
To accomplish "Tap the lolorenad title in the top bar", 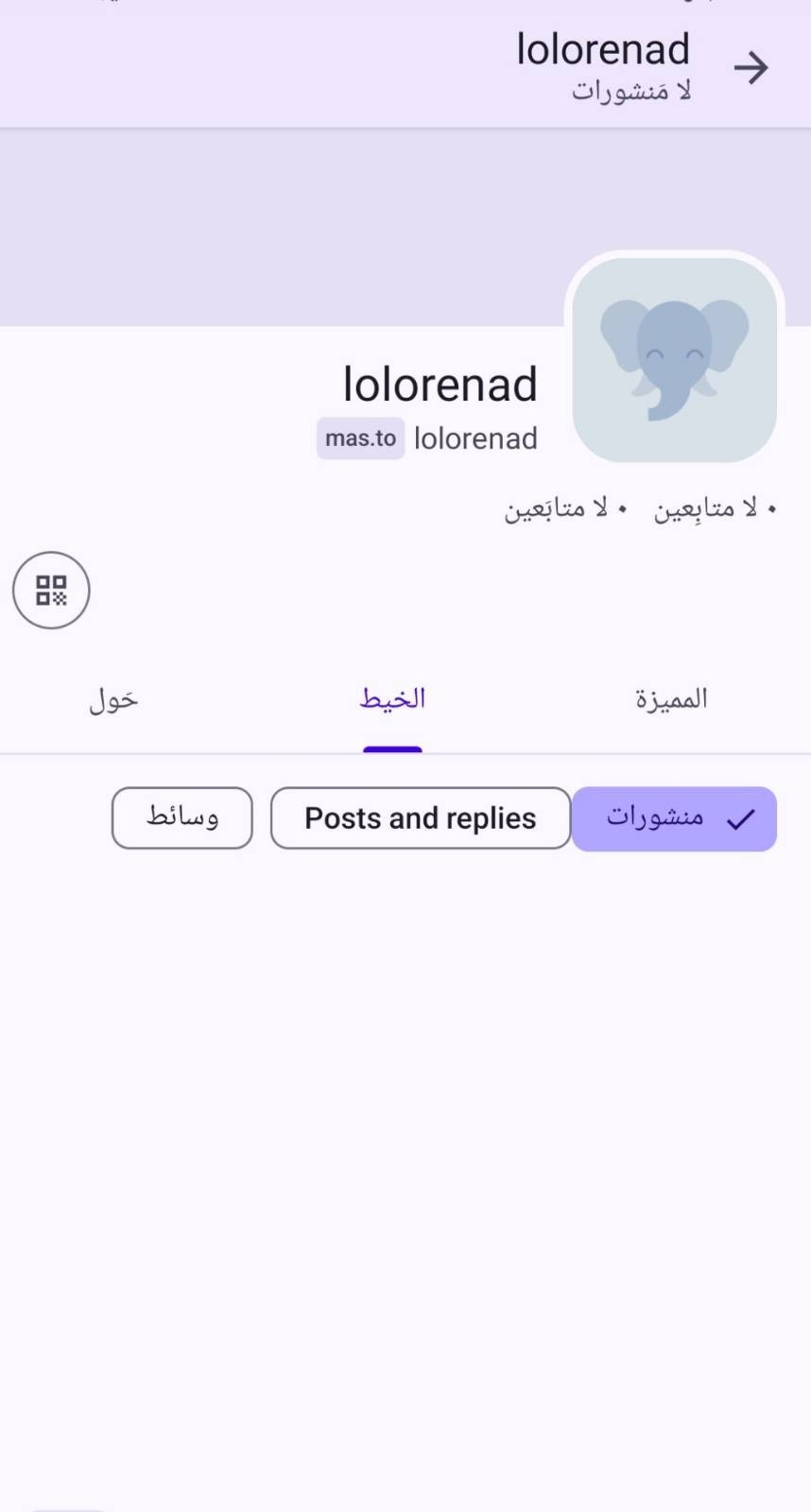I will click(602, 48).
